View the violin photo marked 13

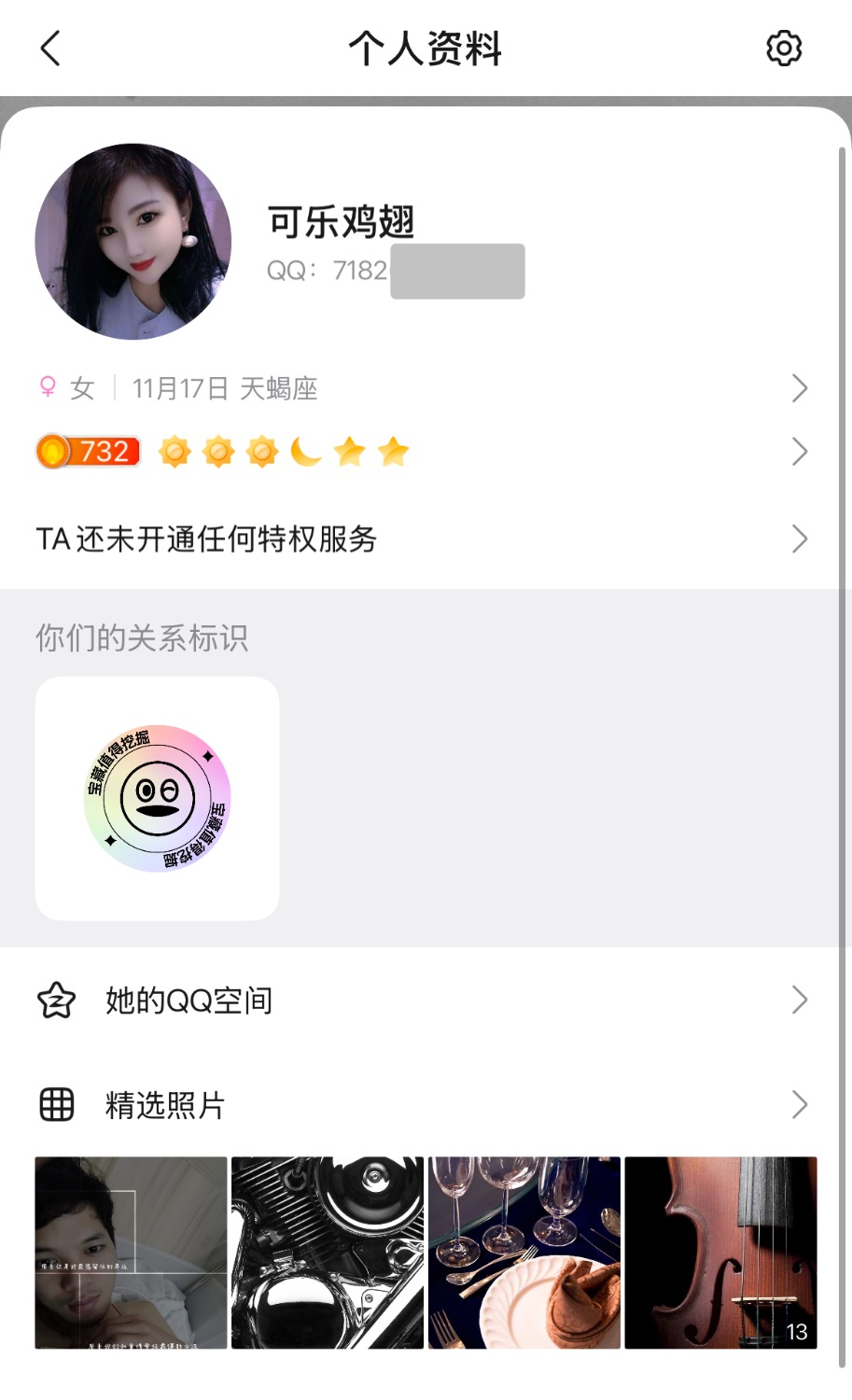coord(720,1253)
